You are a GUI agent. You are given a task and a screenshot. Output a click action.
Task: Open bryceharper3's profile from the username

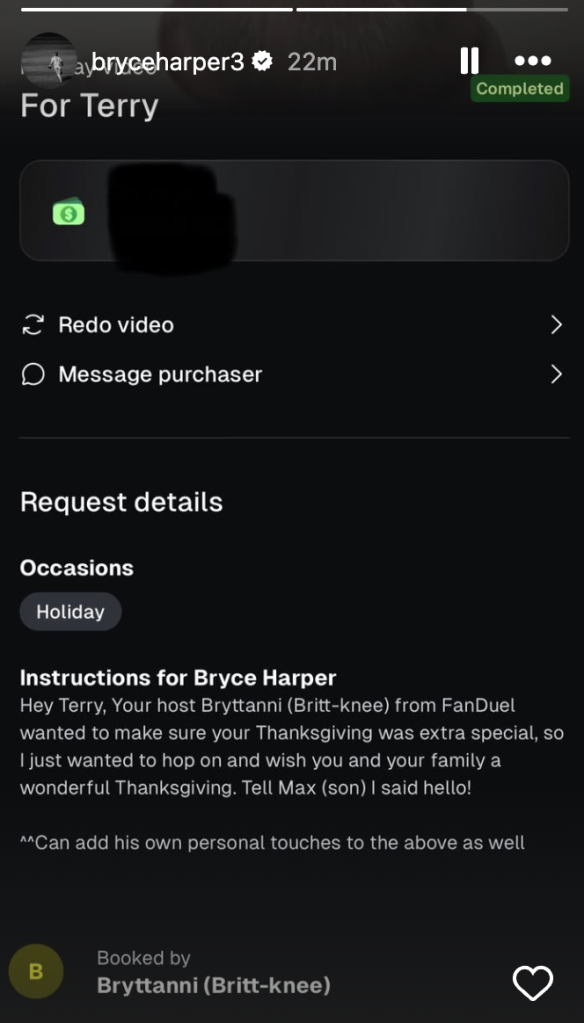[x=168, y=62]
